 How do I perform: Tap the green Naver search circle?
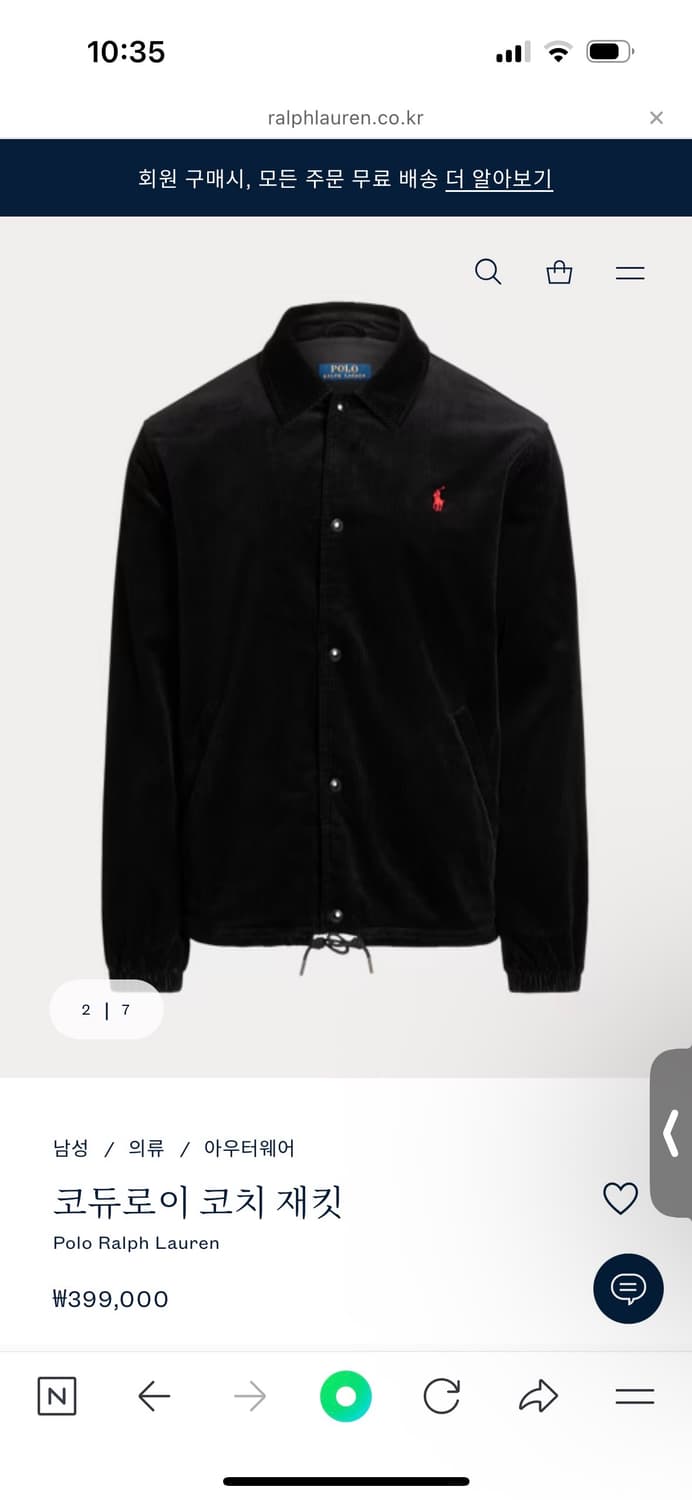(x=346, y=1396)
